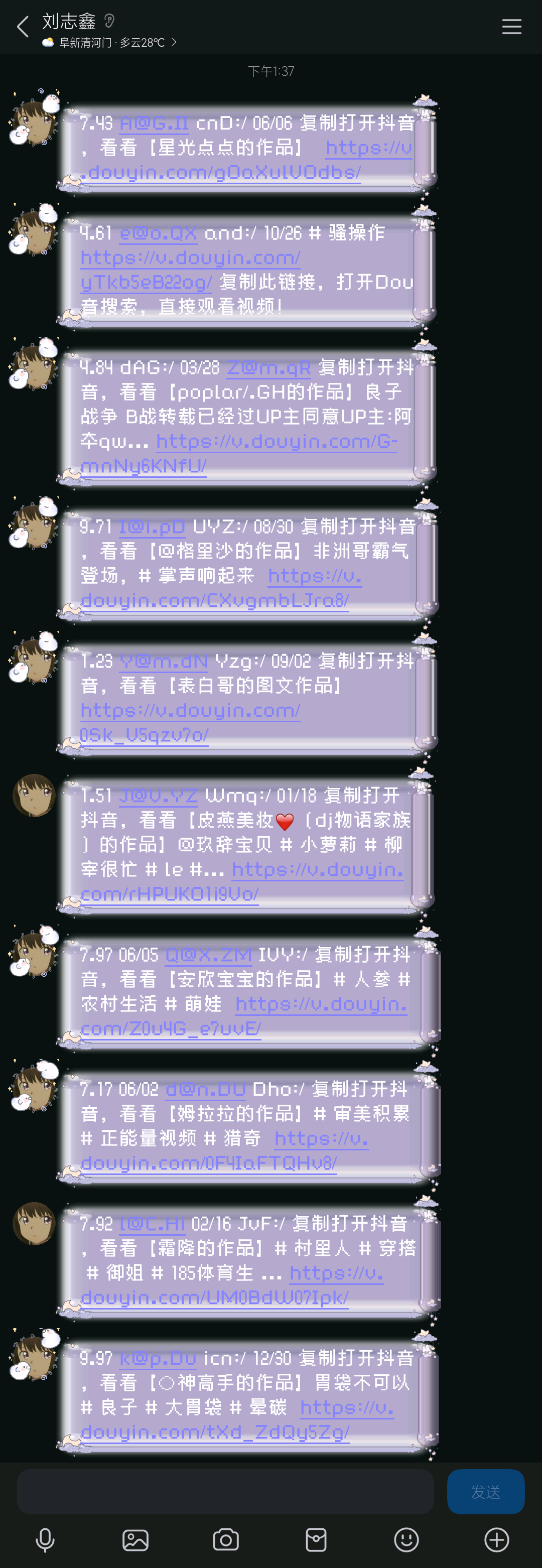
Task: Open the emoji sticker panel
Action: pyautogui.click(x=406, y=1540)
